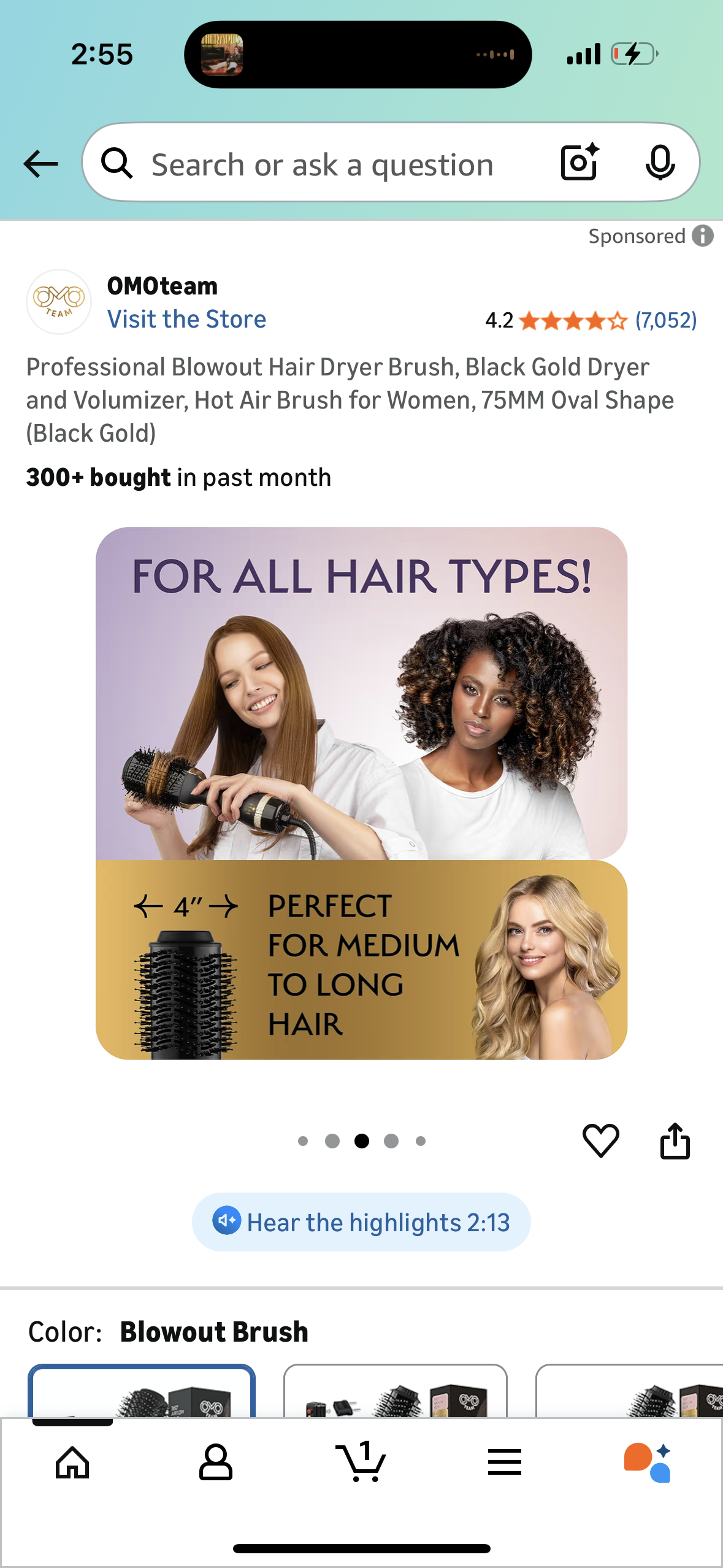Image resolution: width=723 pixels, height=1568 pixels.
Task: Open the For All Hair Types product image
Action: (x=361, y=793)
